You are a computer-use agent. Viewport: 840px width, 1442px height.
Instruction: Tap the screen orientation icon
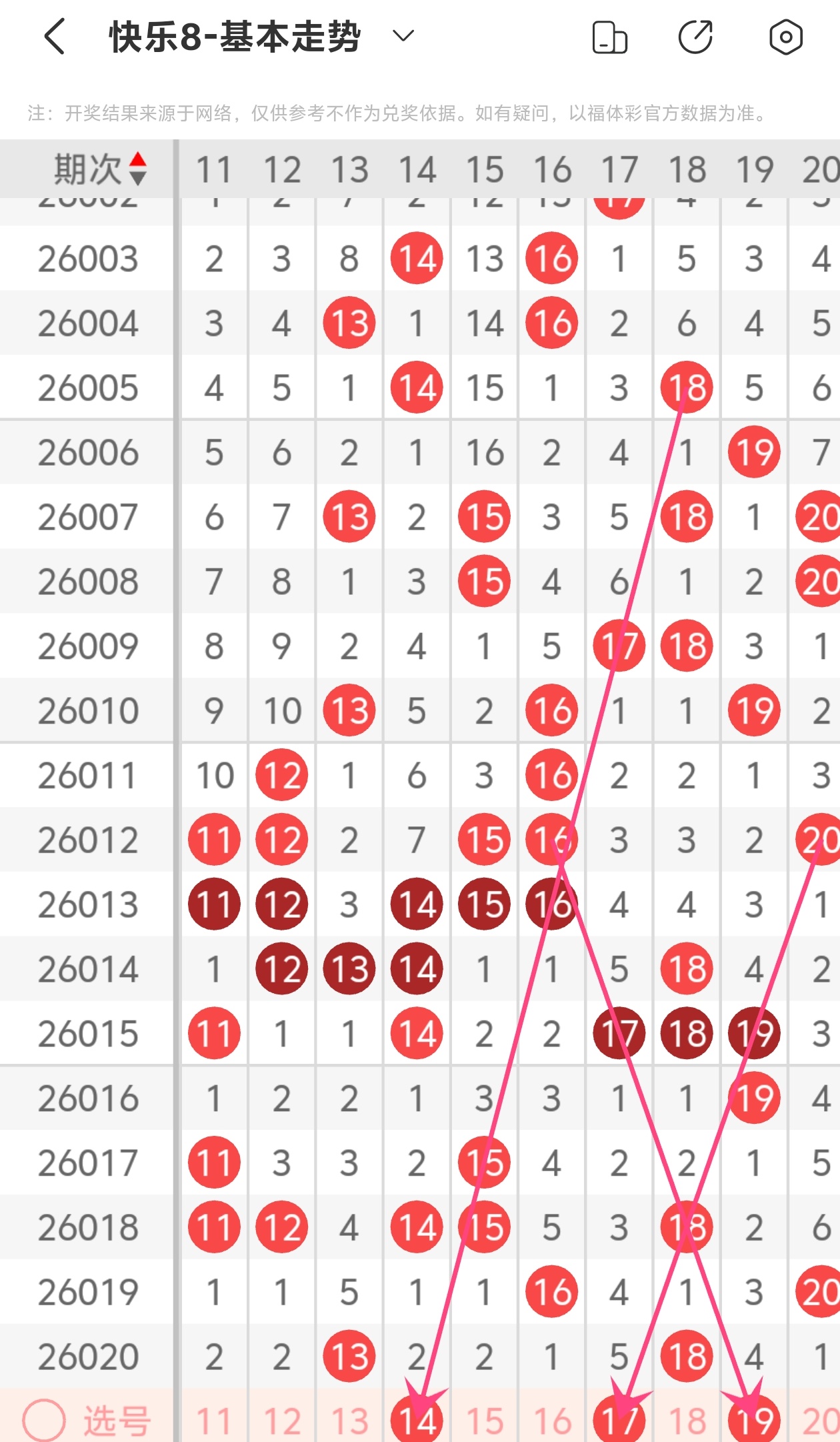[609, 37]
